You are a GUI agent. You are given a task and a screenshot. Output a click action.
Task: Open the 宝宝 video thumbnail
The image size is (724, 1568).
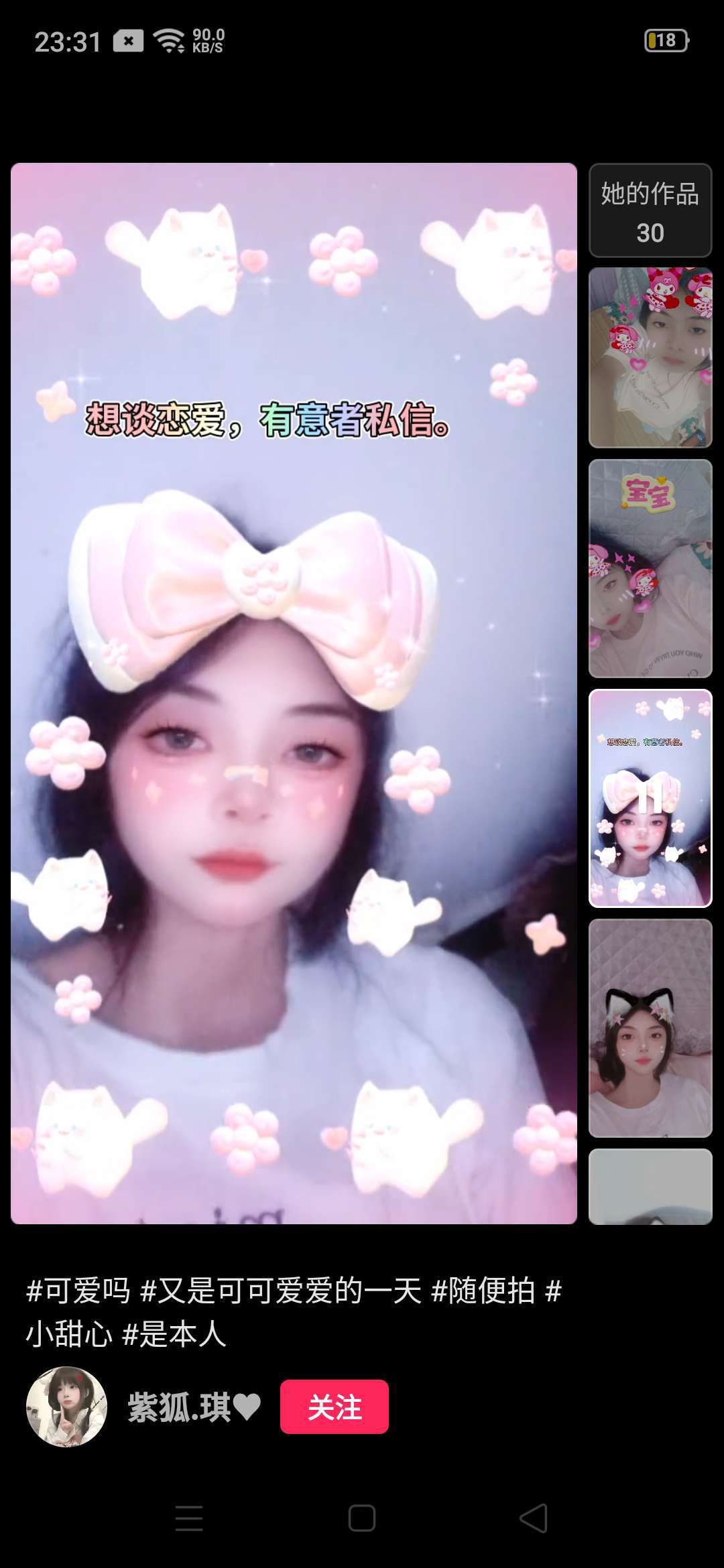point(650,568)
